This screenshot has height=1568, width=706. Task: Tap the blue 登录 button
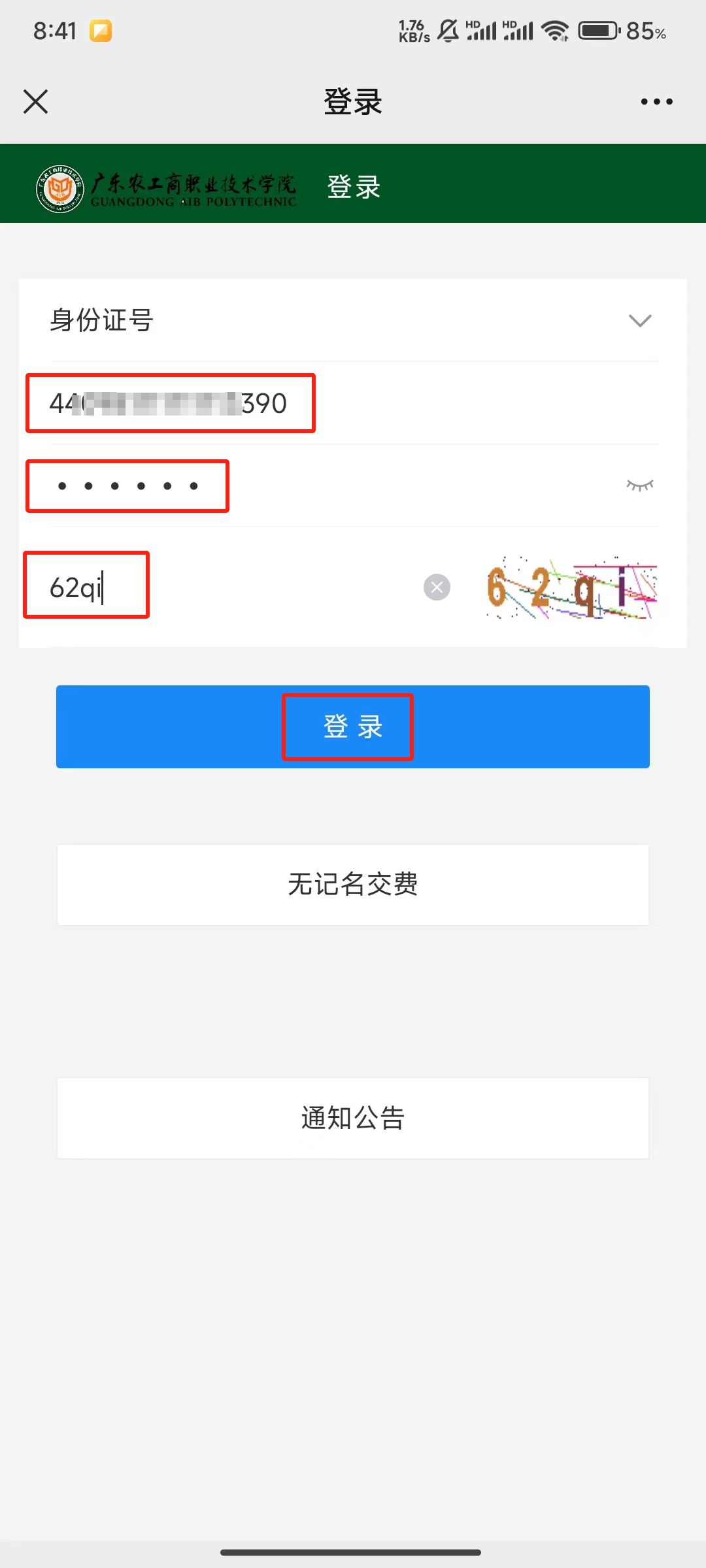point(353,727)
